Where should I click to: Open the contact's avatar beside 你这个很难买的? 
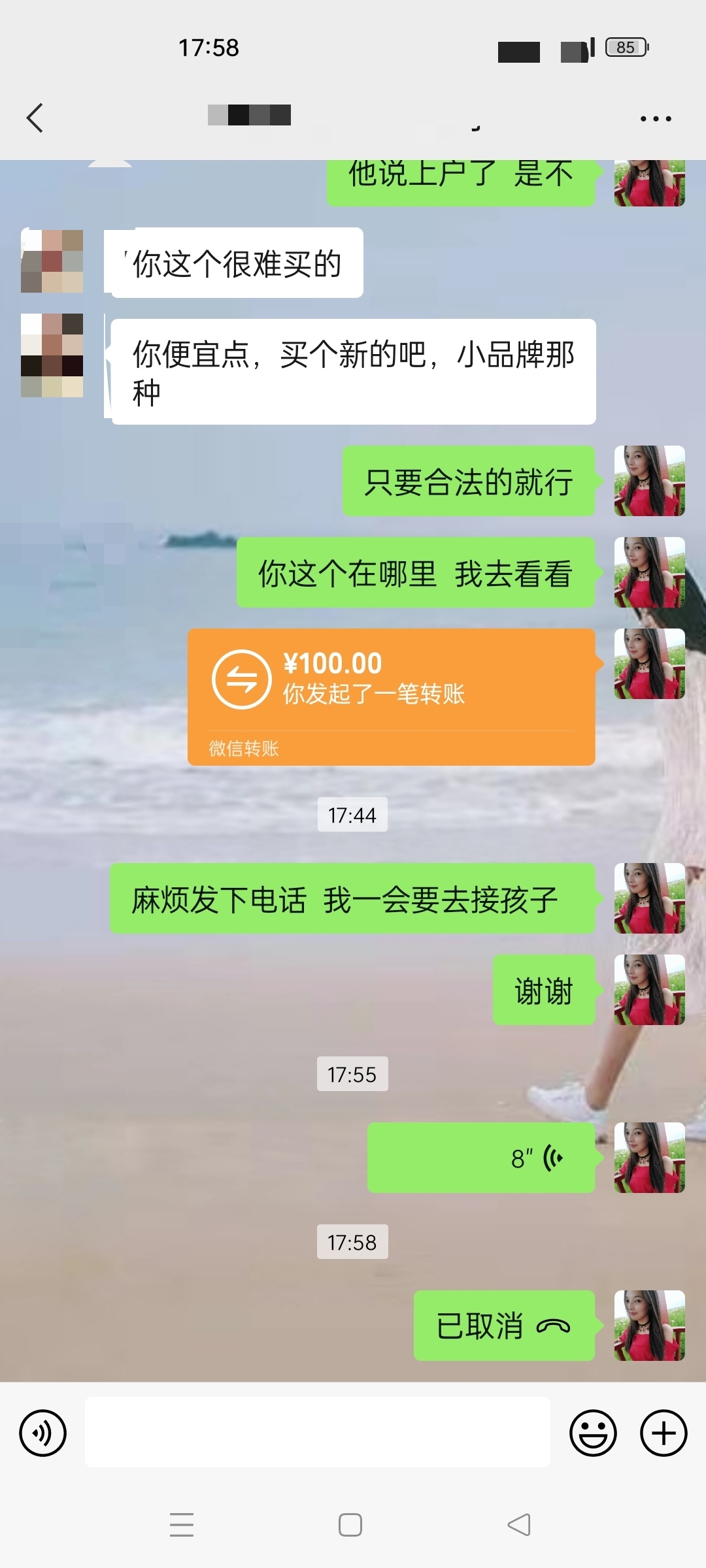point(52,261)
